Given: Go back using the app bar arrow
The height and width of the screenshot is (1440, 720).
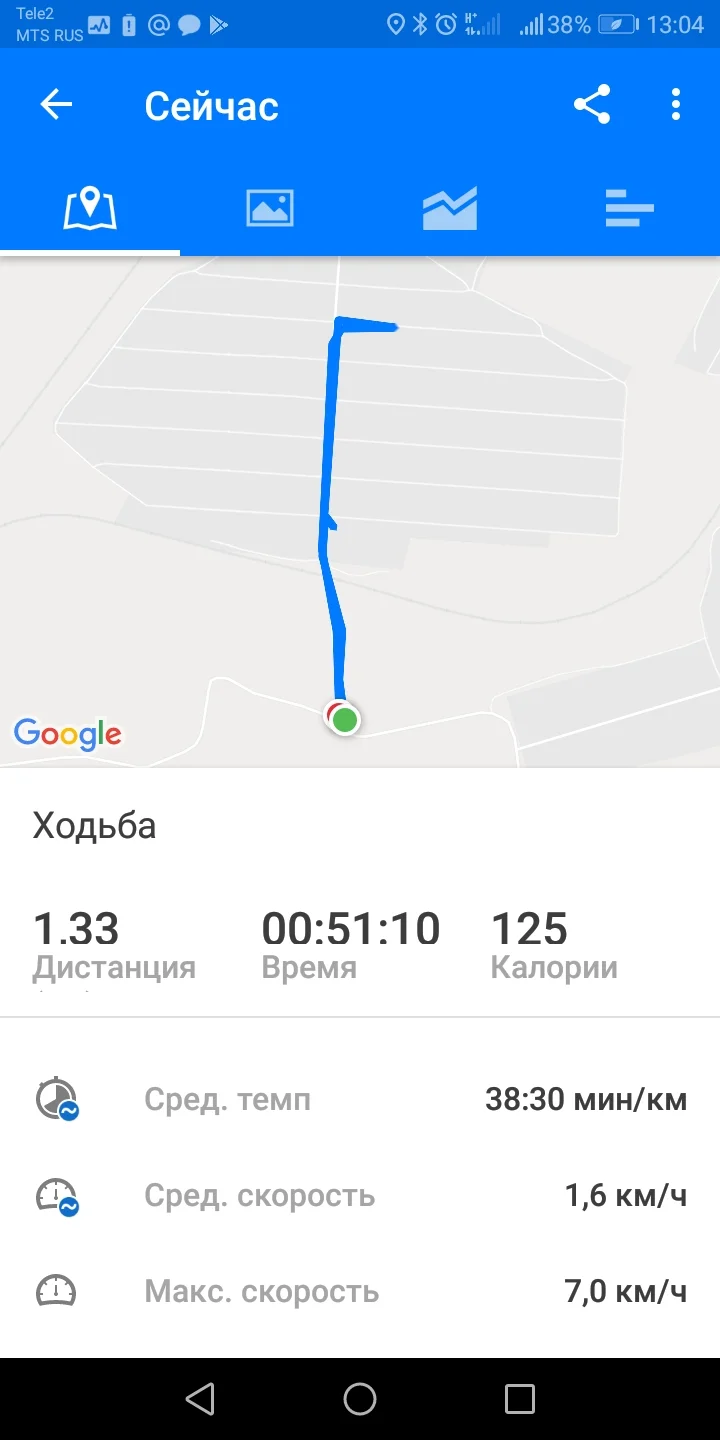Looking at the screenshot, I should 56,105.
